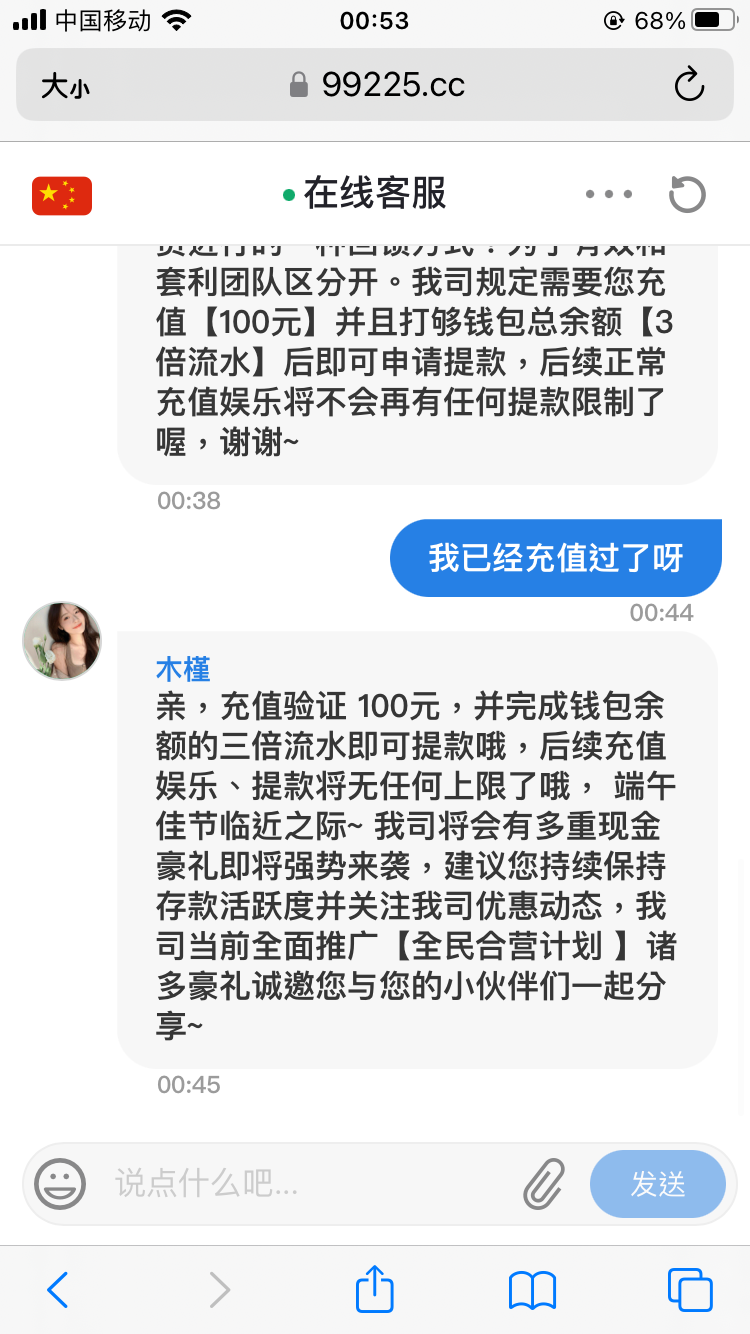Reload the page in Safari
Image resolution: width=750 pixels, height=1334 pixels.
689,85
